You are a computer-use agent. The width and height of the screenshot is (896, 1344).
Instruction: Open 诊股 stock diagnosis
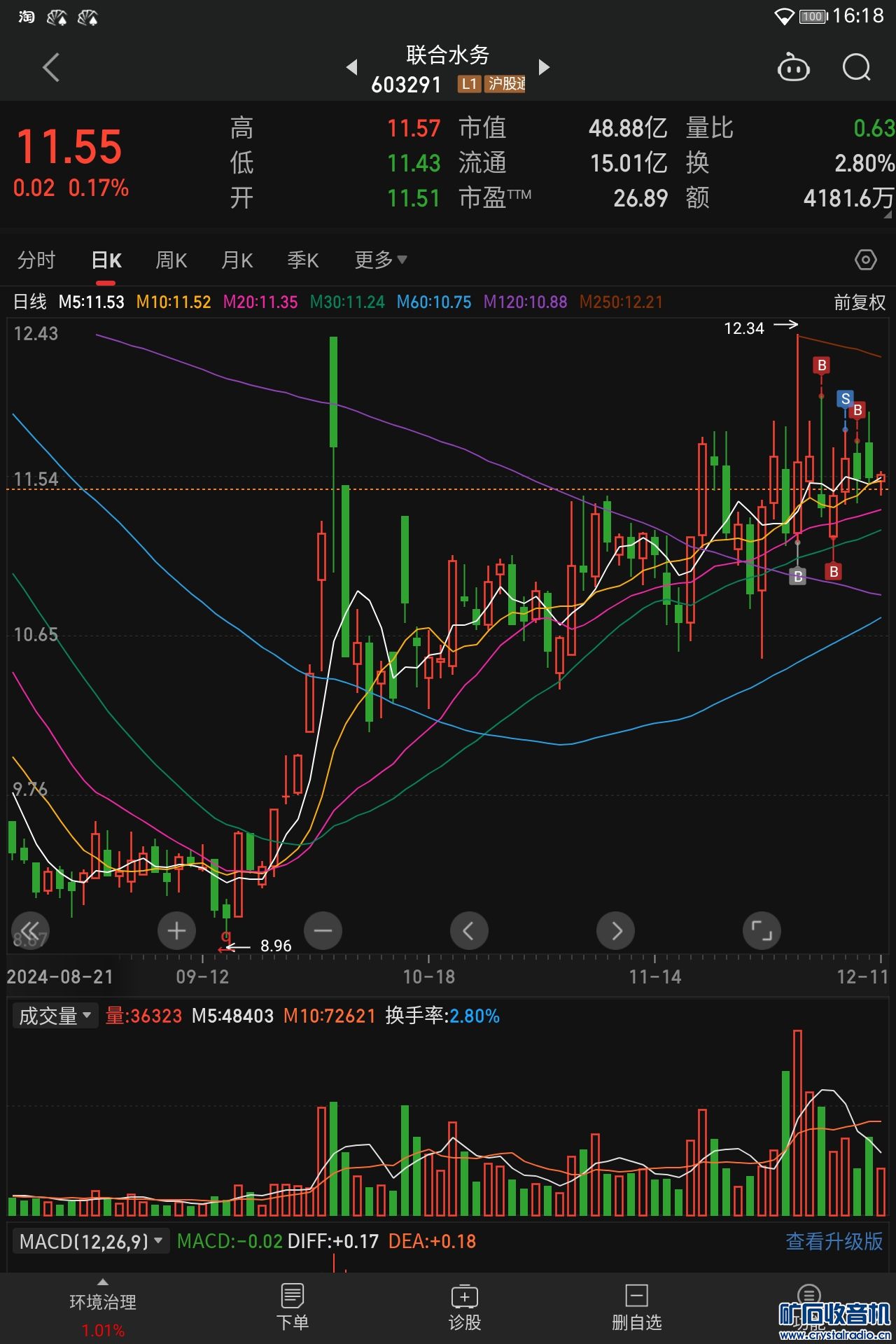(464, 1307)
